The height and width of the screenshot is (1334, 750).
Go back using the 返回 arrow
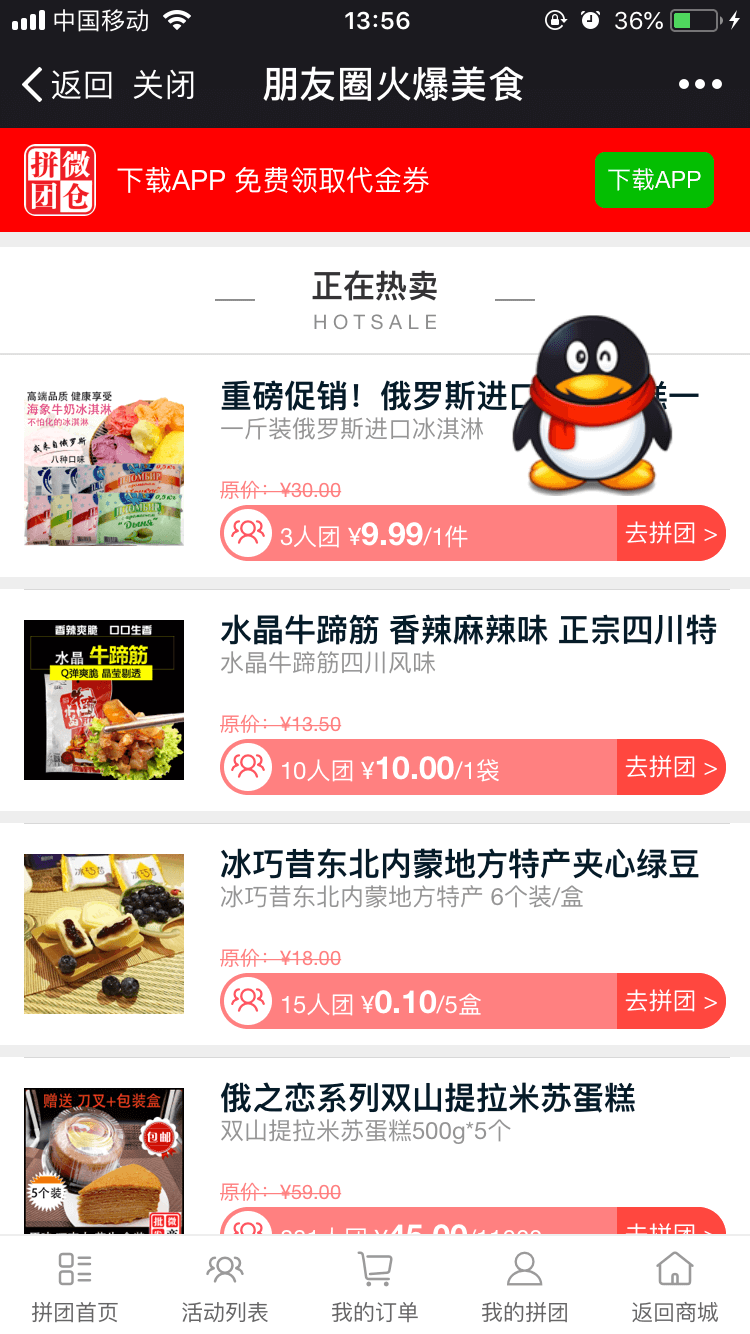pos(66,85)
